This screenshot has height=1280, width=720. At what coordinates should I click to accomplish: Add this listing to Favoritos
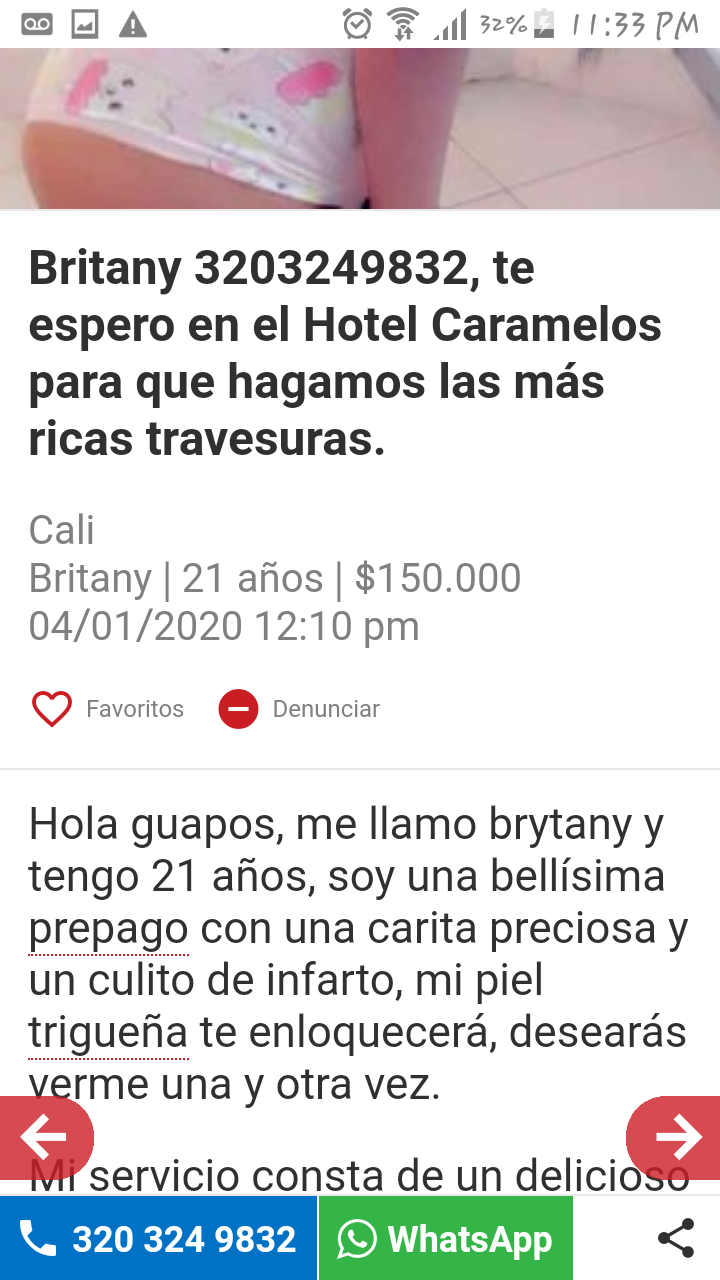coord(107,709)
